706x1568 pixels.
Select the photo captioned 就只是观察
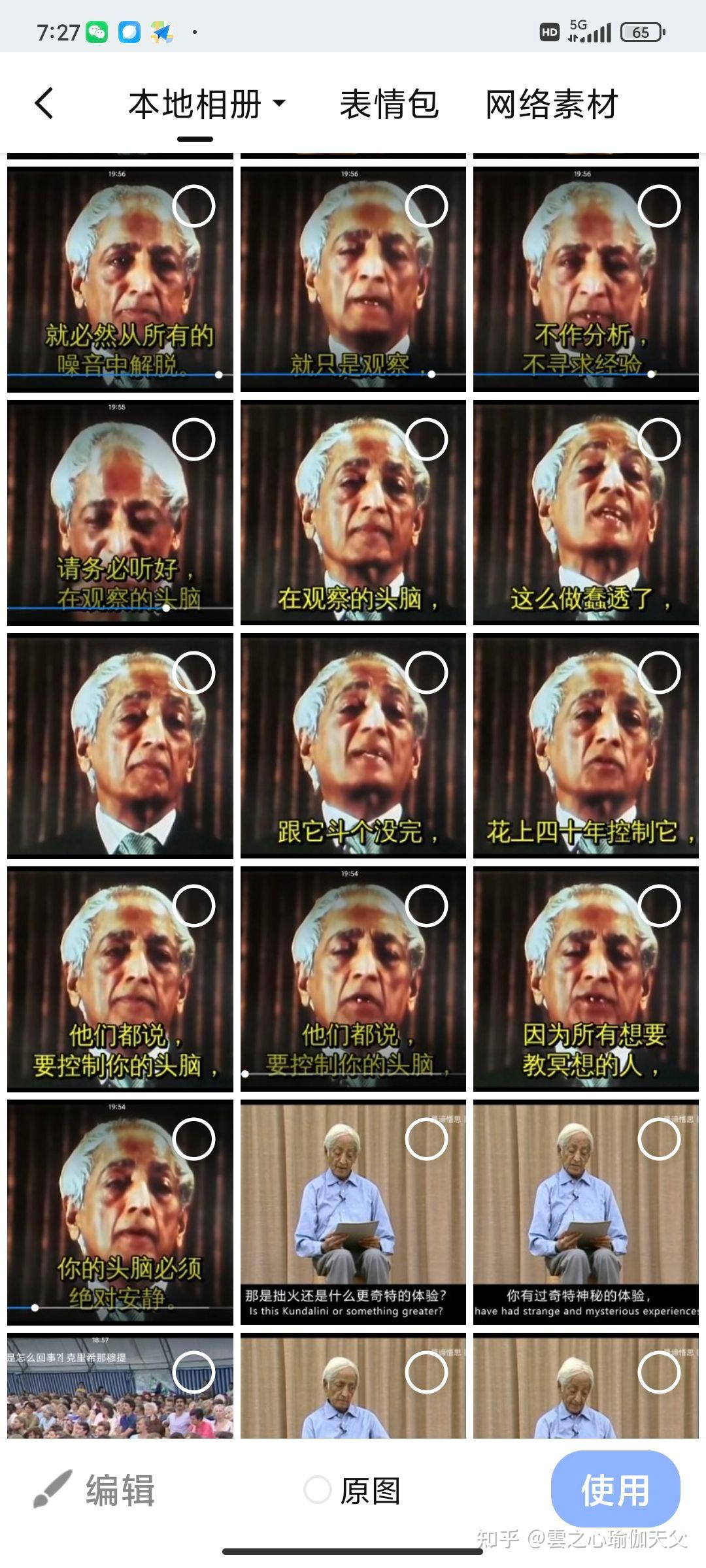[x=426, y=206]
